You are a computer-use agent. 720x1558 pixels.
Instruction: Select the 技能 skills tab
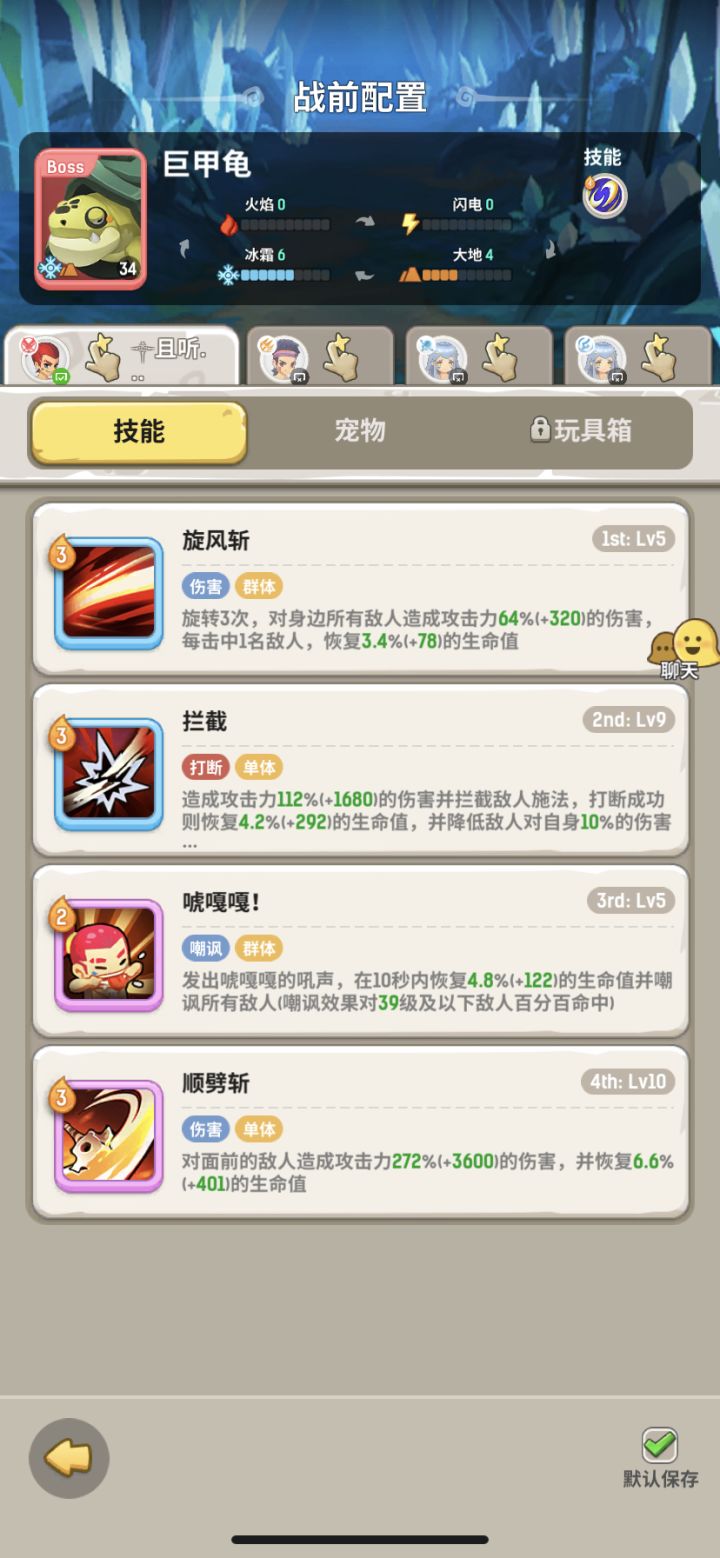point(140,430)
